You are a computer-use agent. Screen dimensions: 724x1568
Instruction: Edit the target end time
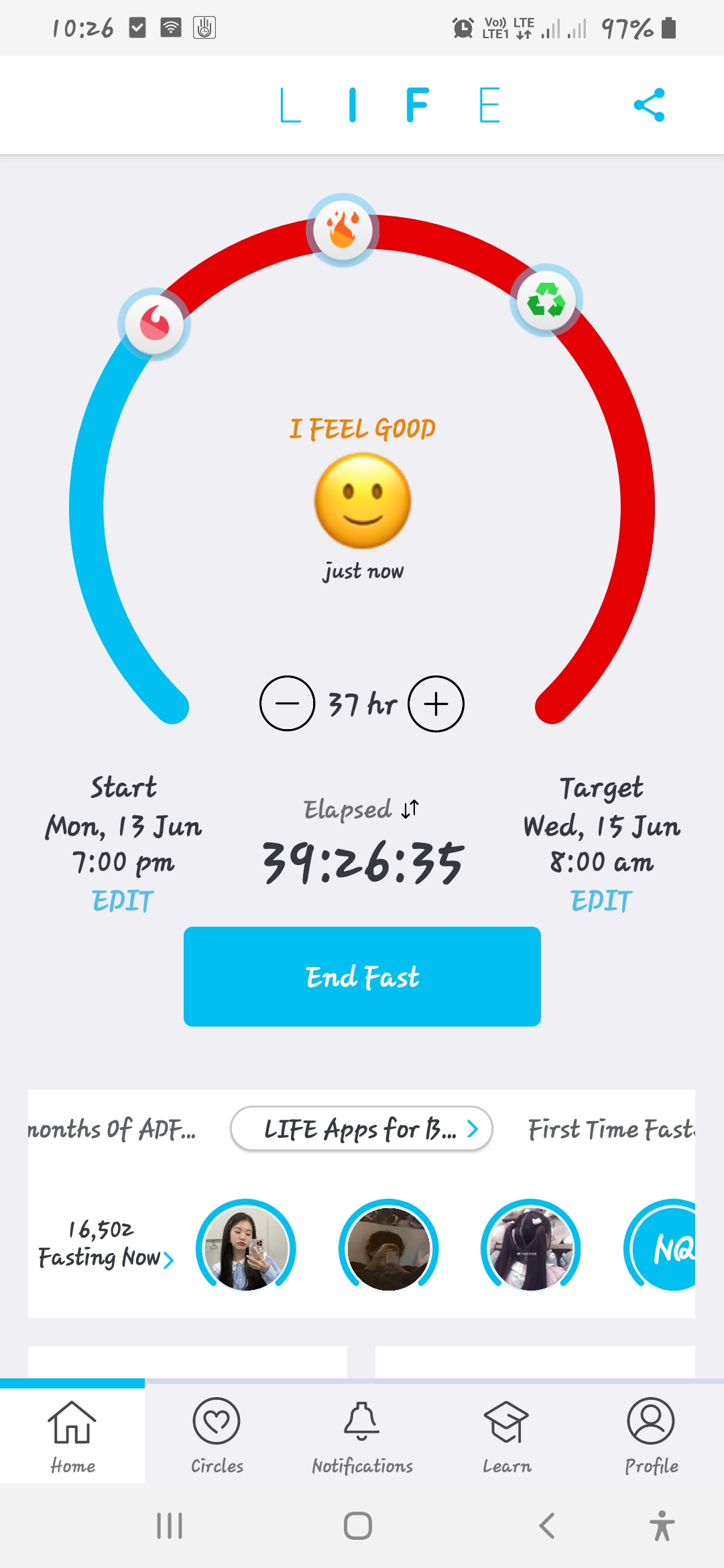pyautogui.click(x=601, y=901)
